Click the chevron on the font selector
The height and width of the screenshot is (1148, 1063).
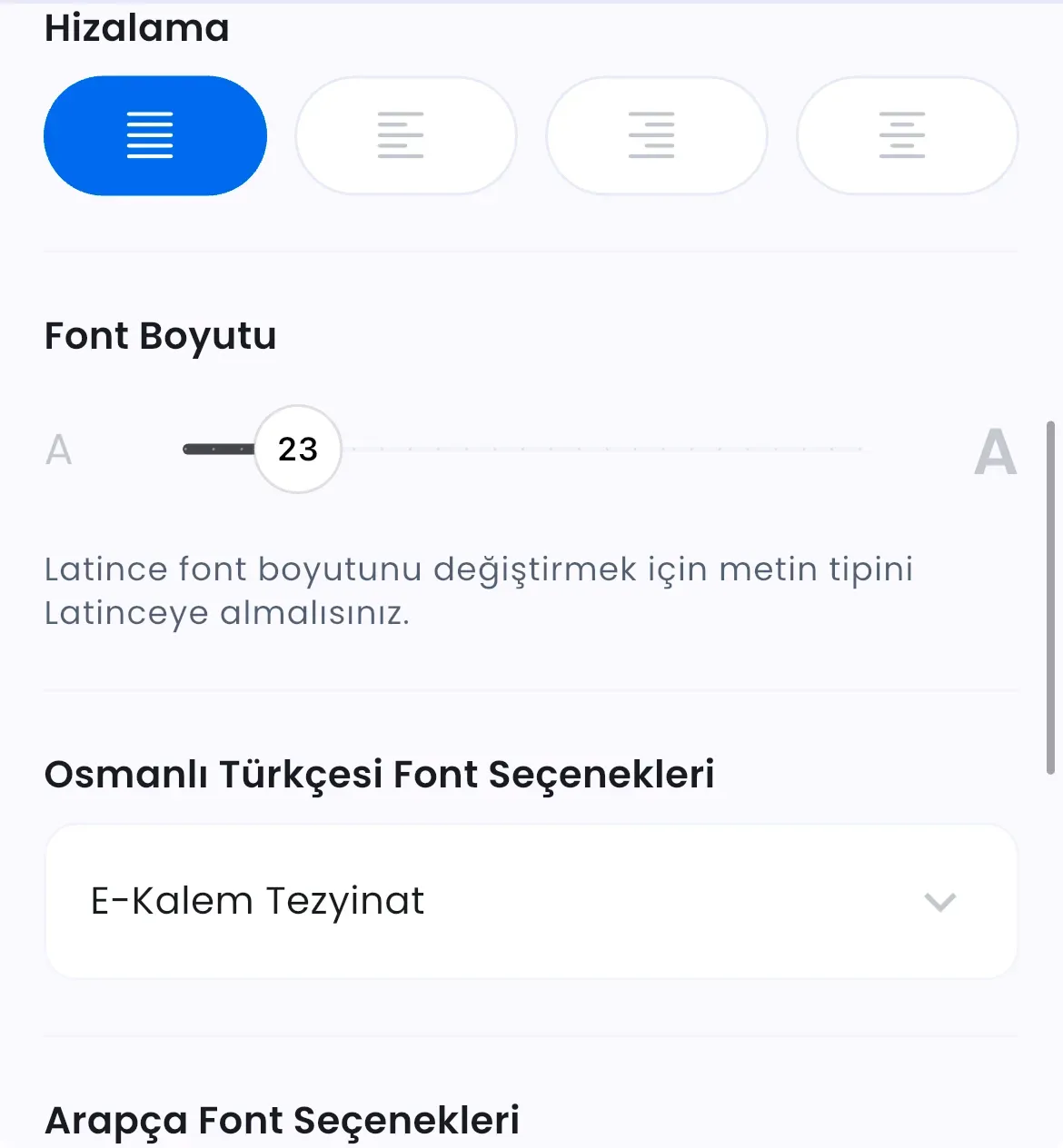tap(940, 902)
